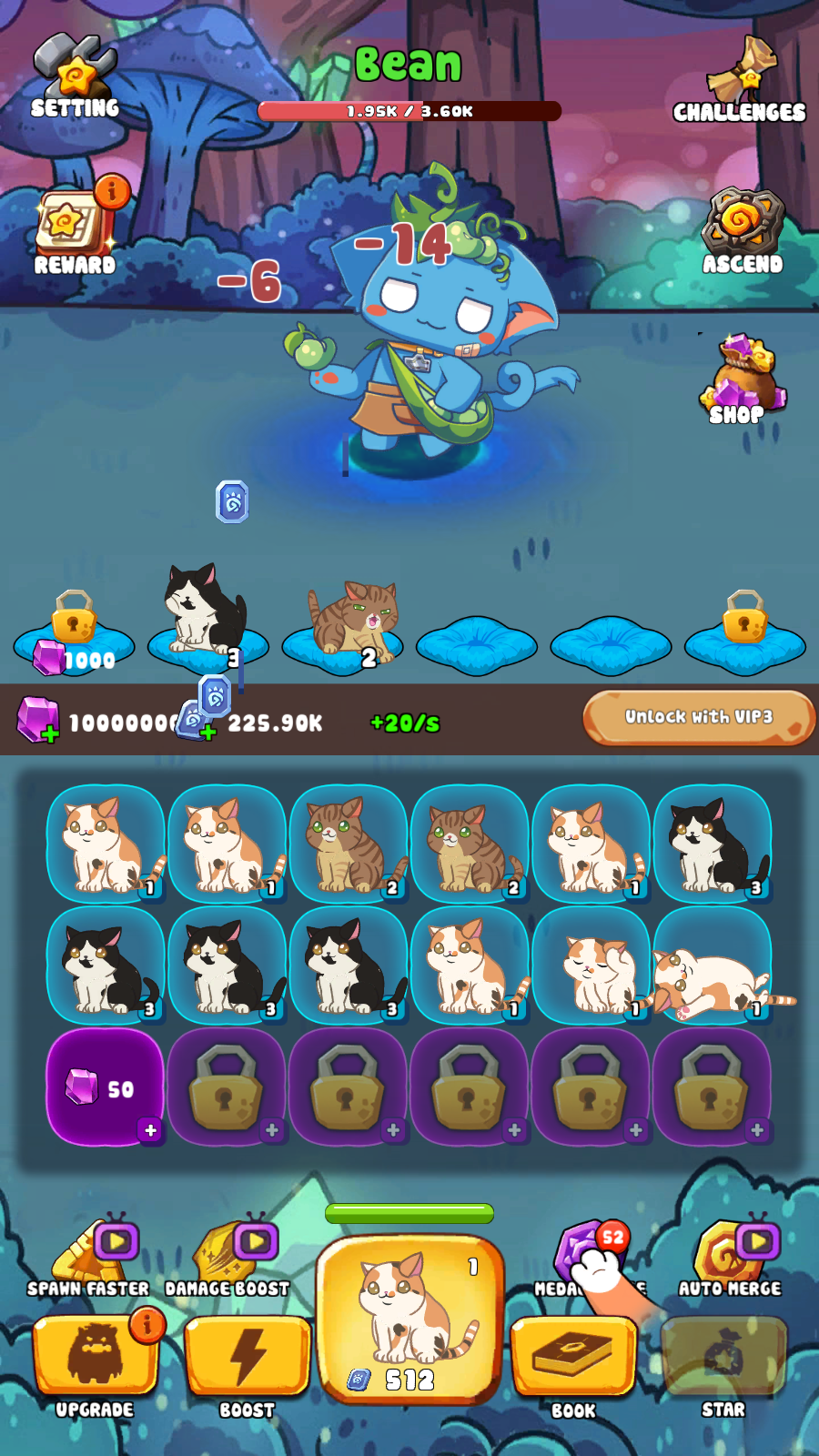The height and width of the screenshot is (1456, 819).
Task: Tap the Ascend button
Action: 743,231
